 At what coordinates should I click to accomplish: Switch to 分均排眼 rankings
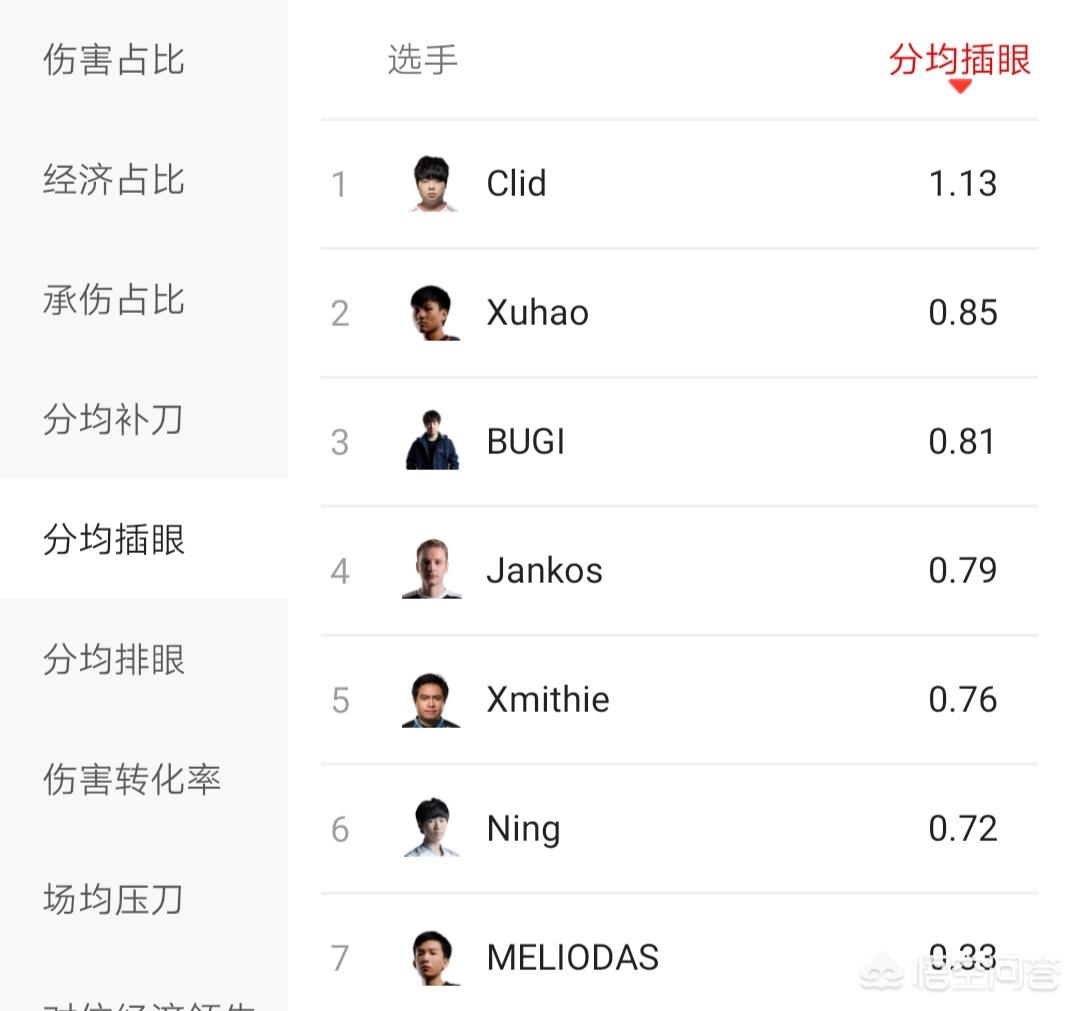tap(114, 660)
